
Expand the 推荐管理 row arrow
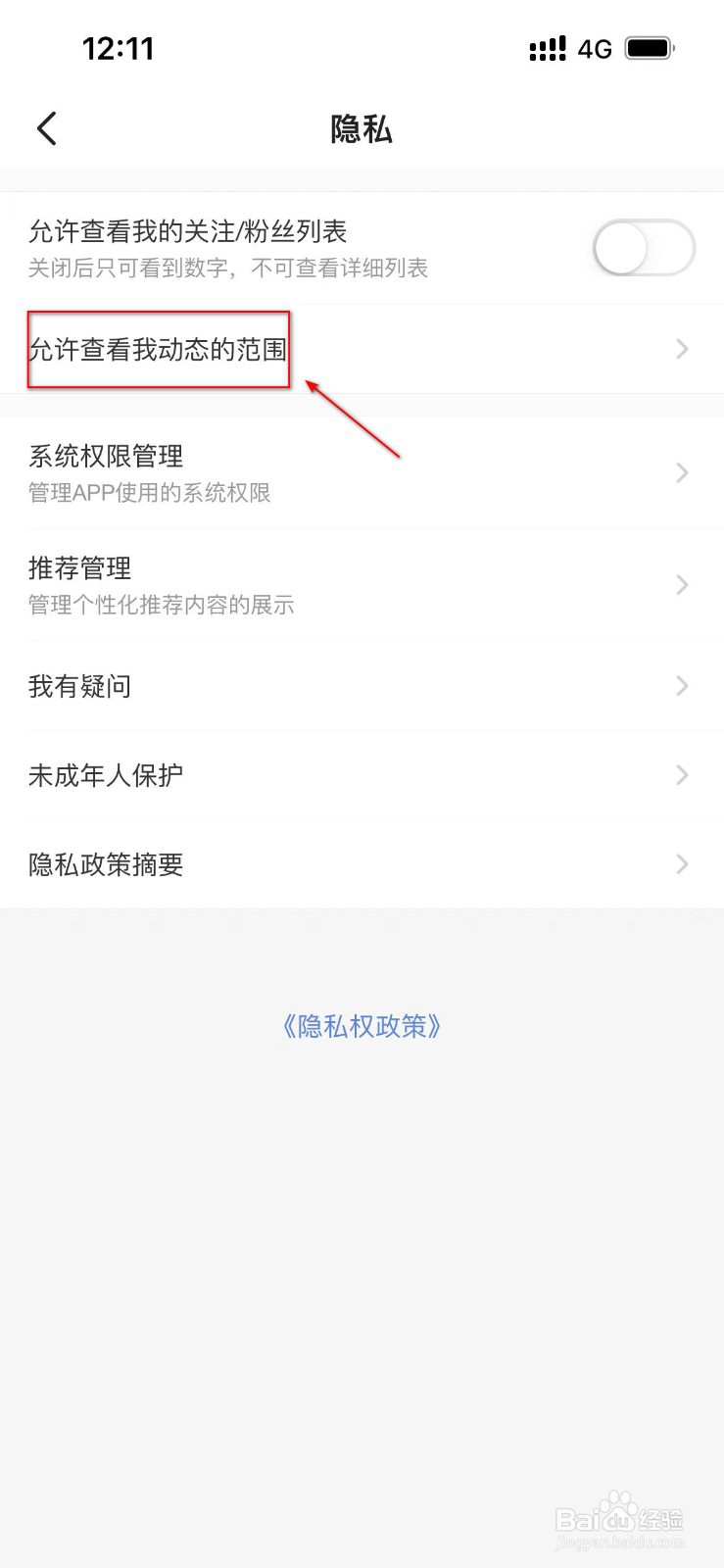click(x=682, y=585)
